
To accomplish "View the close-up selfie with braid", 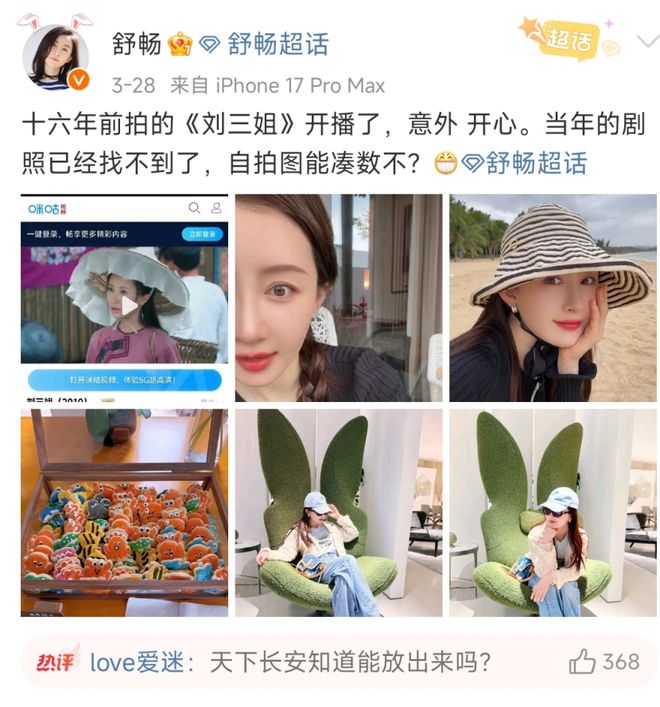I will [x=338, y=297].
